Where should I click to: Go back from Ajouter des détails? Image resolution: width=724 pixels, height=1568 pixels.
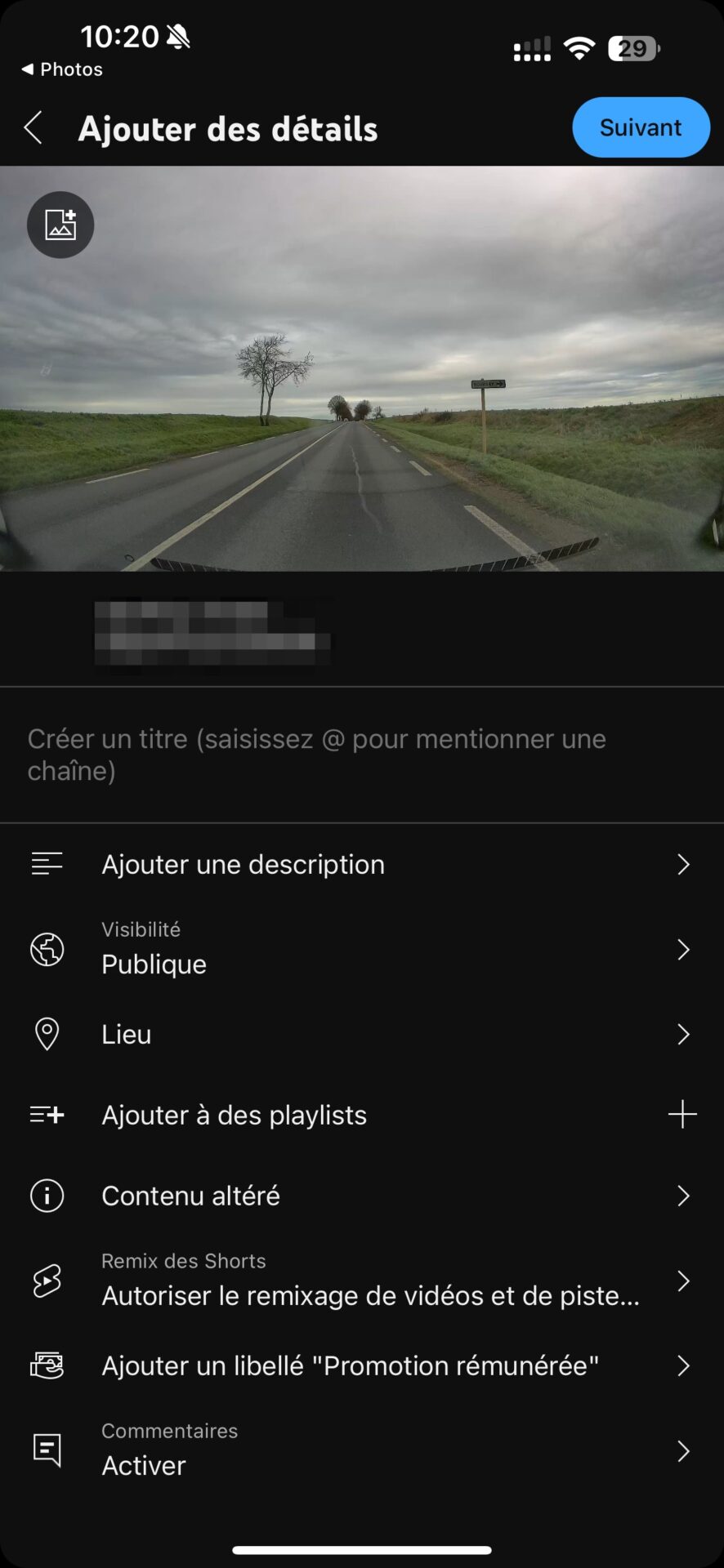pos(34,128)
